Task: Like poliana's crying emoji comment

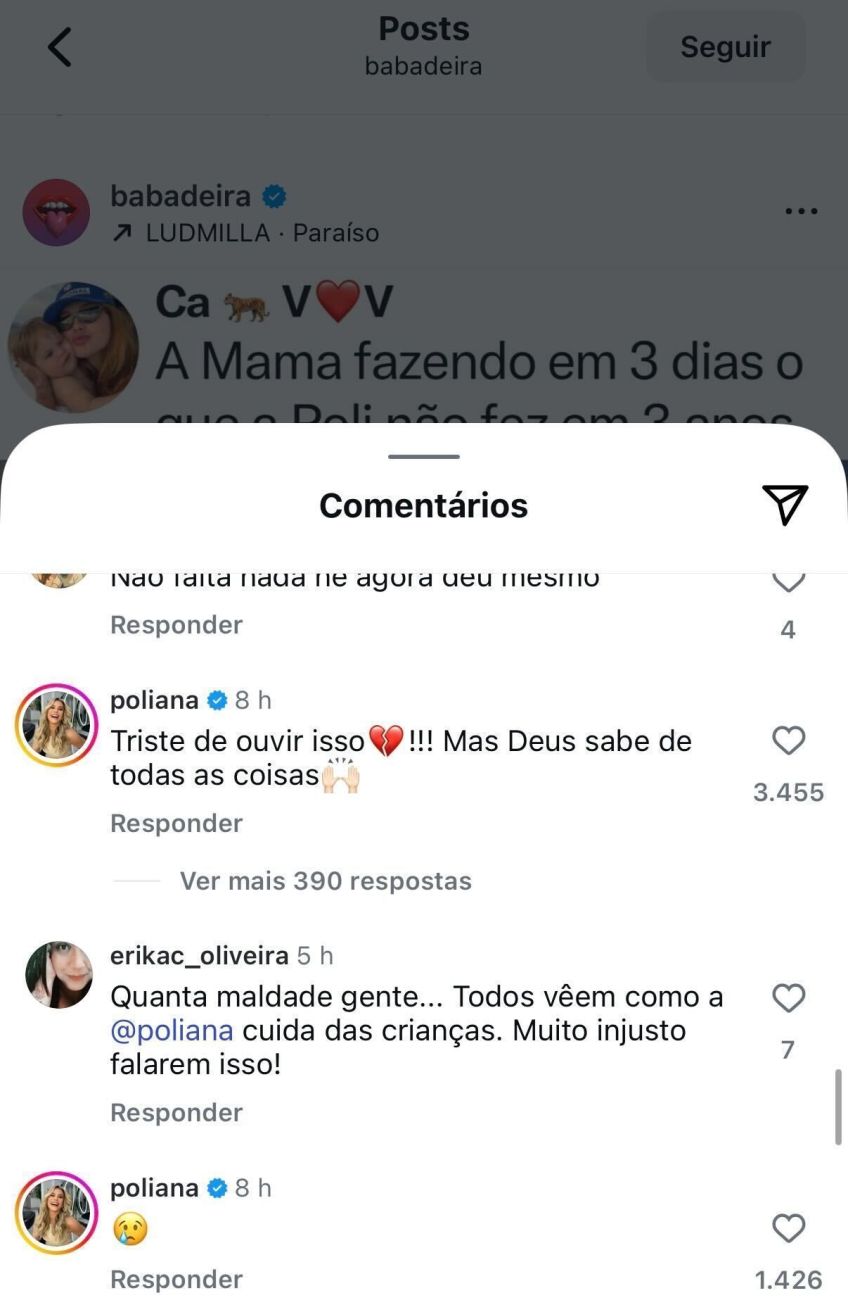Action: [789, 1228]
